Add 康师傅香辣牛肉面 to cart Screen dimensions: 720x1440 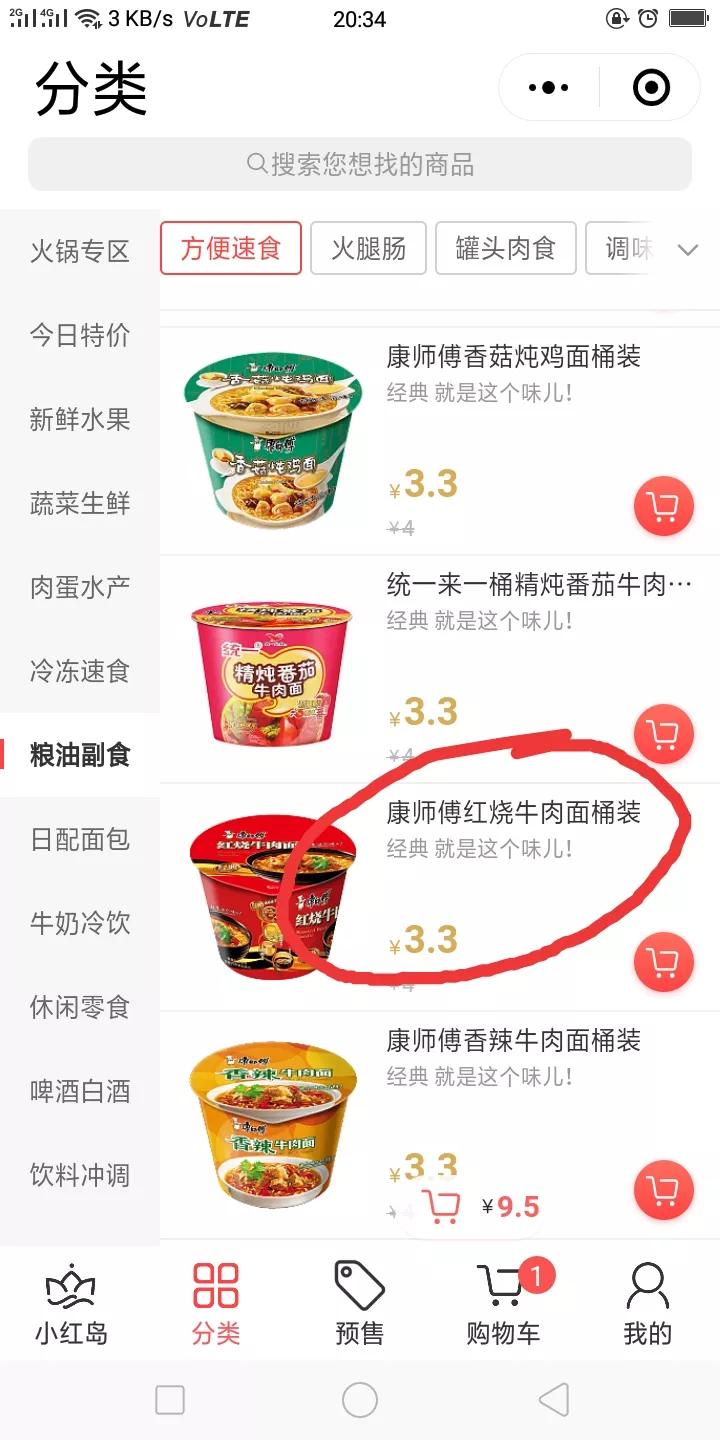click(663, 1188)
